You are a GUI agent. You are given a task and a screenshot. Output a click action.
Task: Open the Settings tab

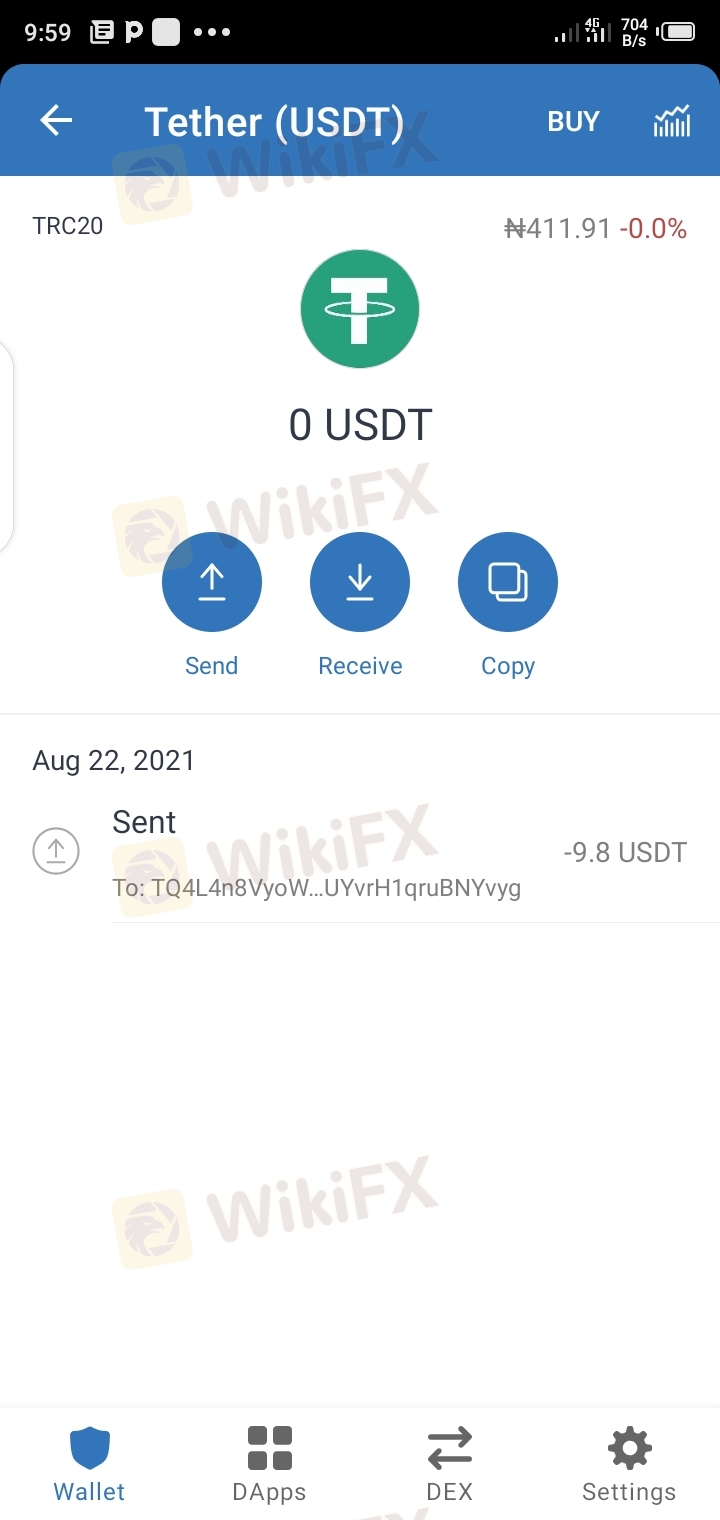pyautogui.click(x=629, y=1464)
